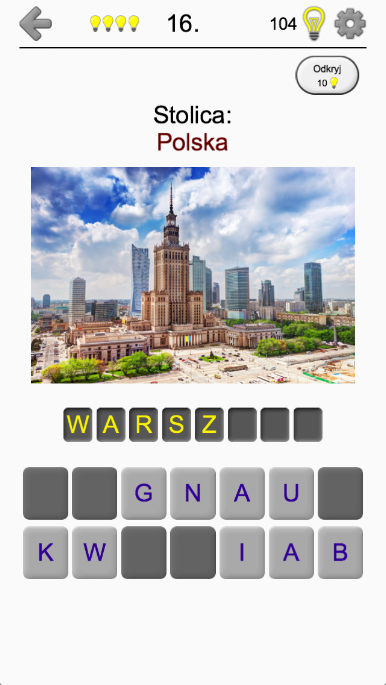Choose the letter B tile

(x=340, y=552)
